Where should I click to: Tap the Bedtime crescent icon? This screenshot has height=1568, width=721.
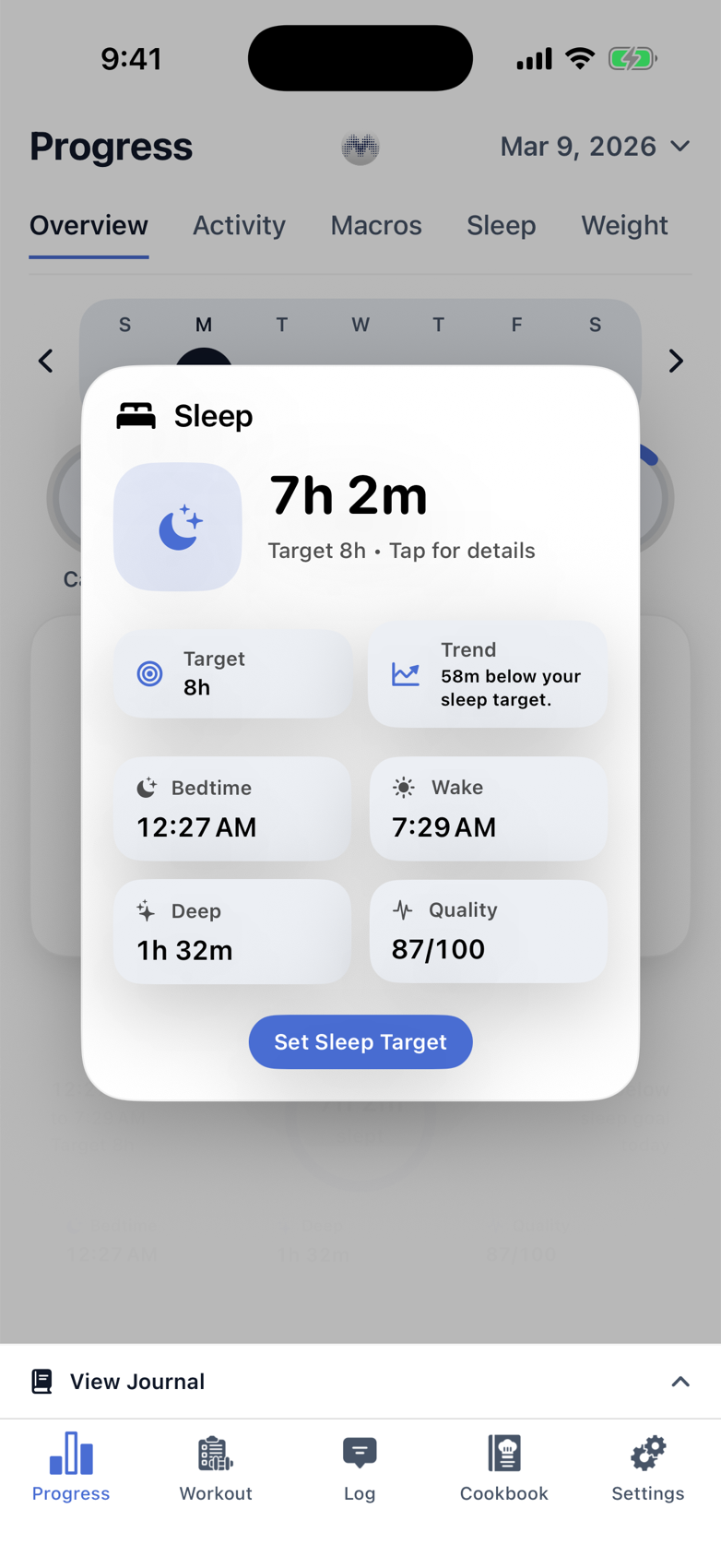coord(148,788)
